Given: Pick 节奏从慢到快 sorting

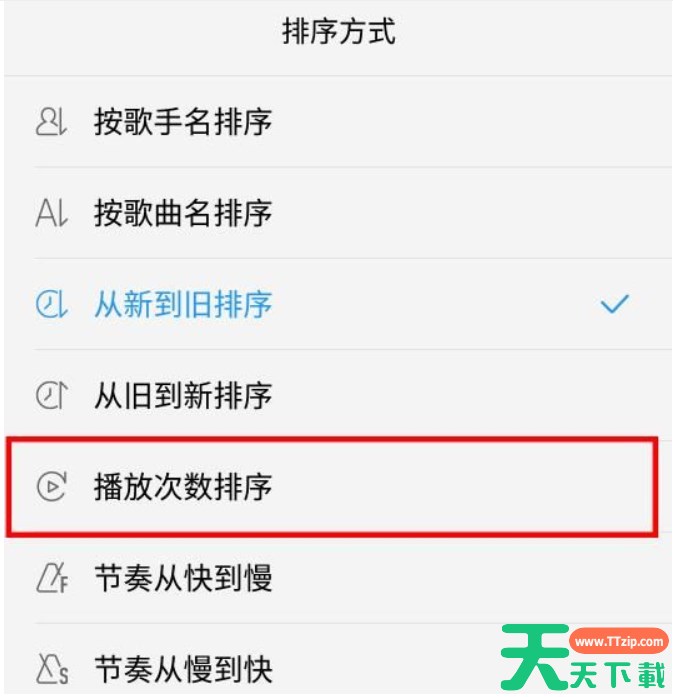Looking at the screenshot, I should [x=183, y=667].
